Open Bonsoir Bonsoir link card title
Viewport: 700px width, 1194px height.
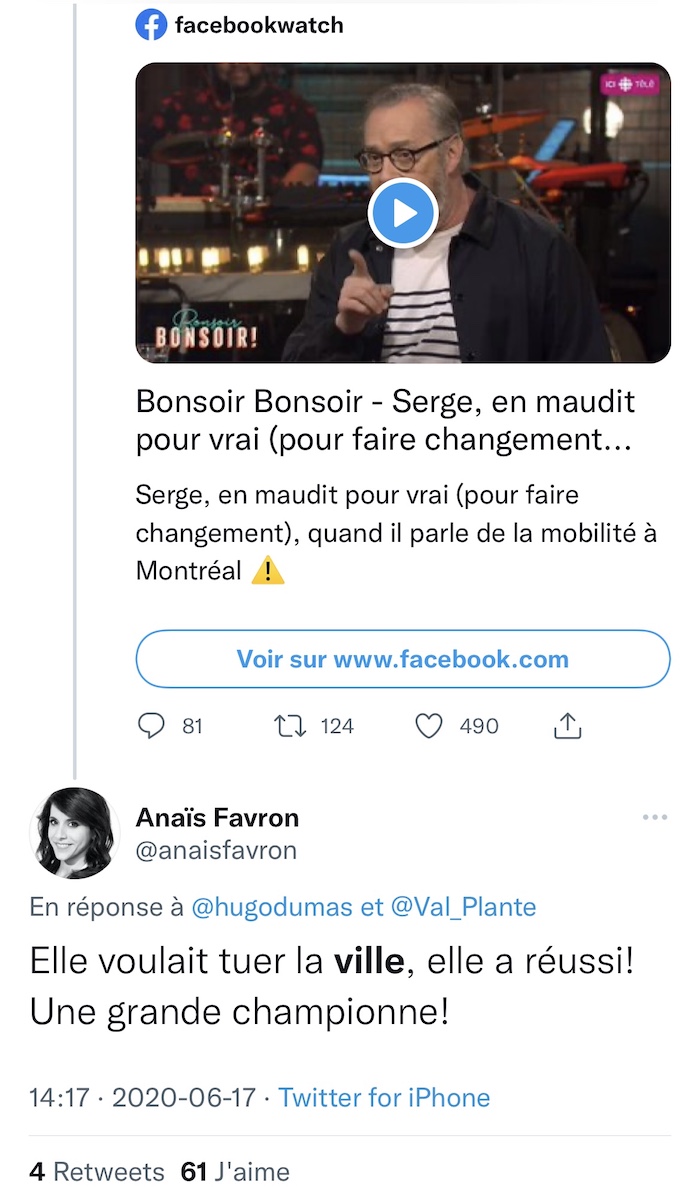click(x=385, y=420)
